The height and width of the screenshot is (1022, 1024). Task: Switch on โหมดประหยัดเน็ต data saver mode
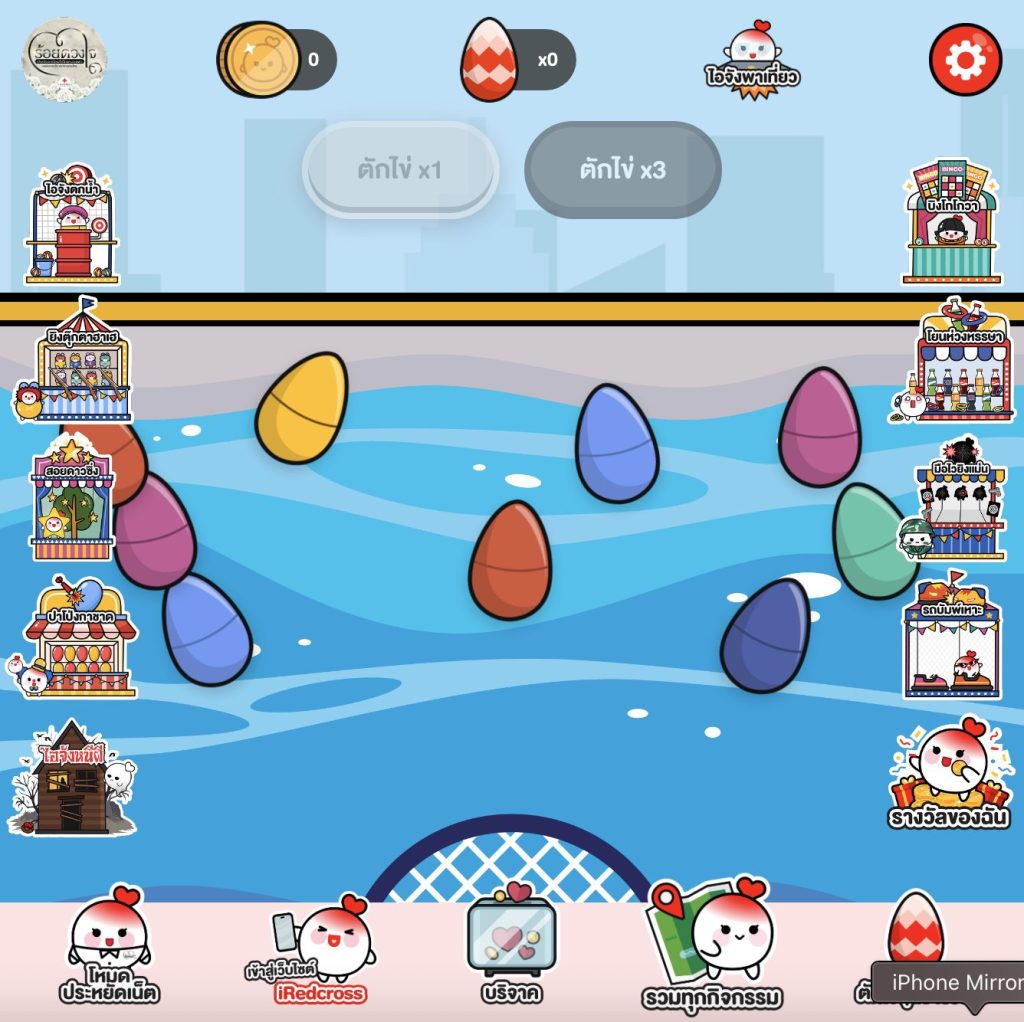(110, 948)
